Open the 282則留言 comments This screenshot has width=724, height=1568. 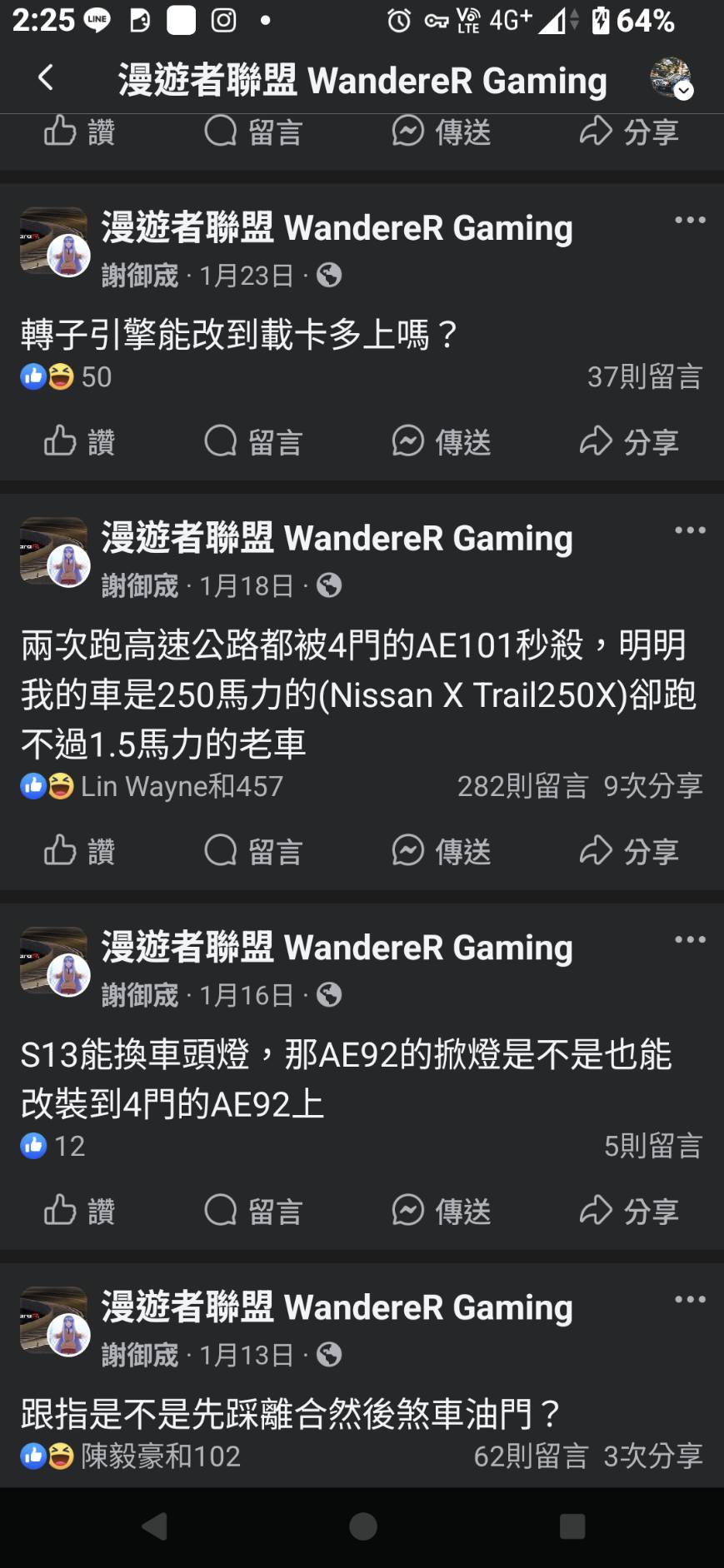click(x=522, y=786)
